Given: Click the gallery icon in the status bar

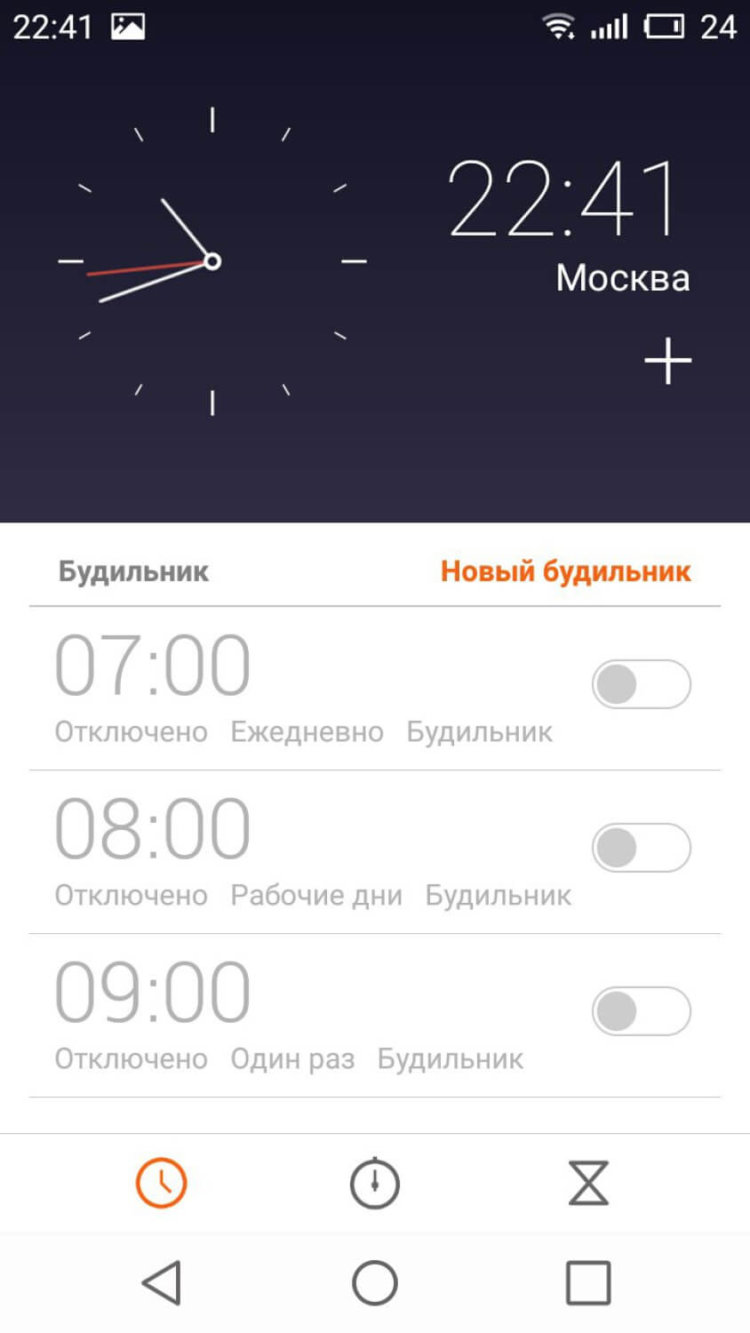Looking at the screenshot, I should [130, 25].
